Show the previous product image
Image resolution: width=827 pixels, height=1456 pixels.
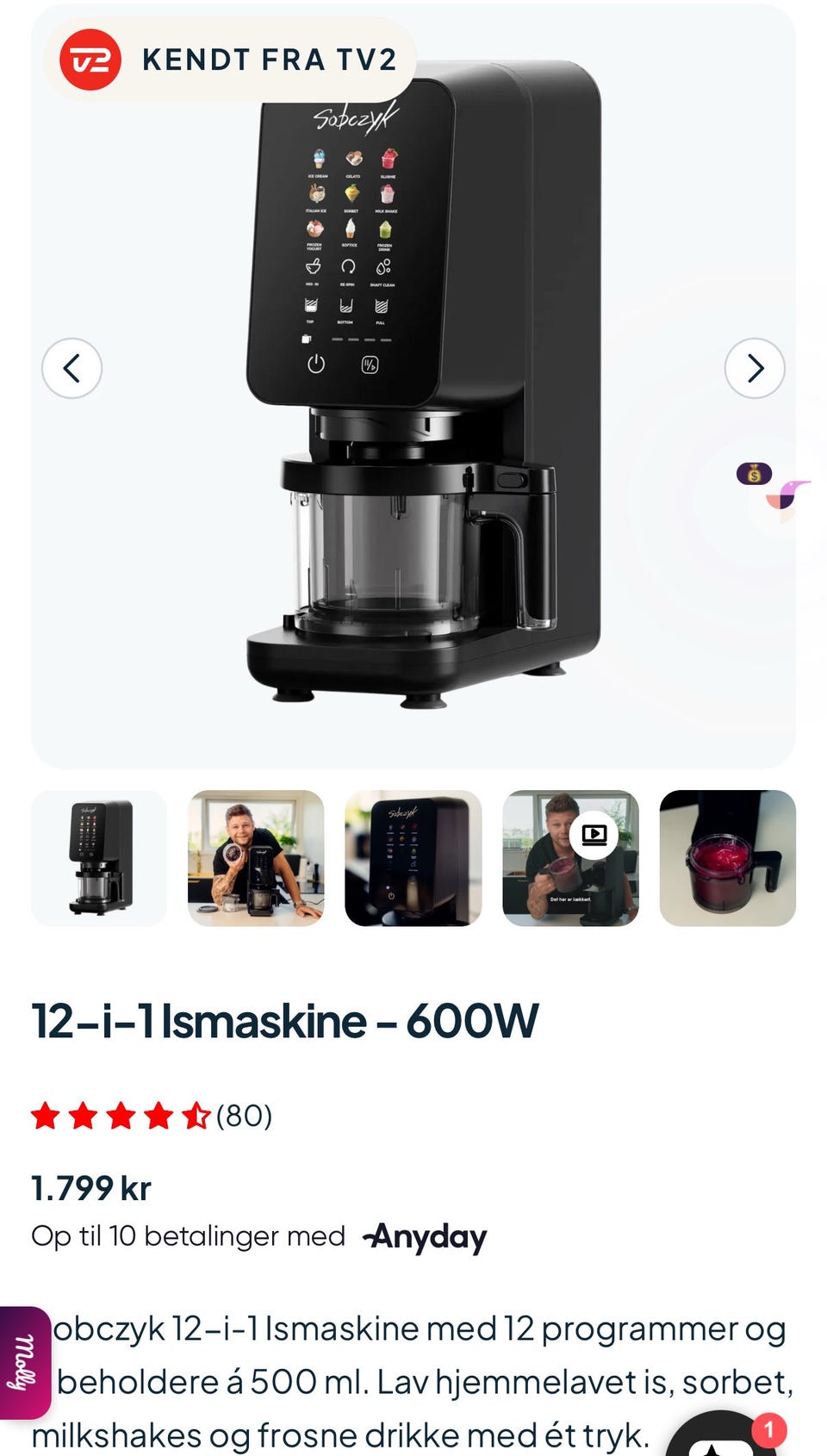pos(72,369)
